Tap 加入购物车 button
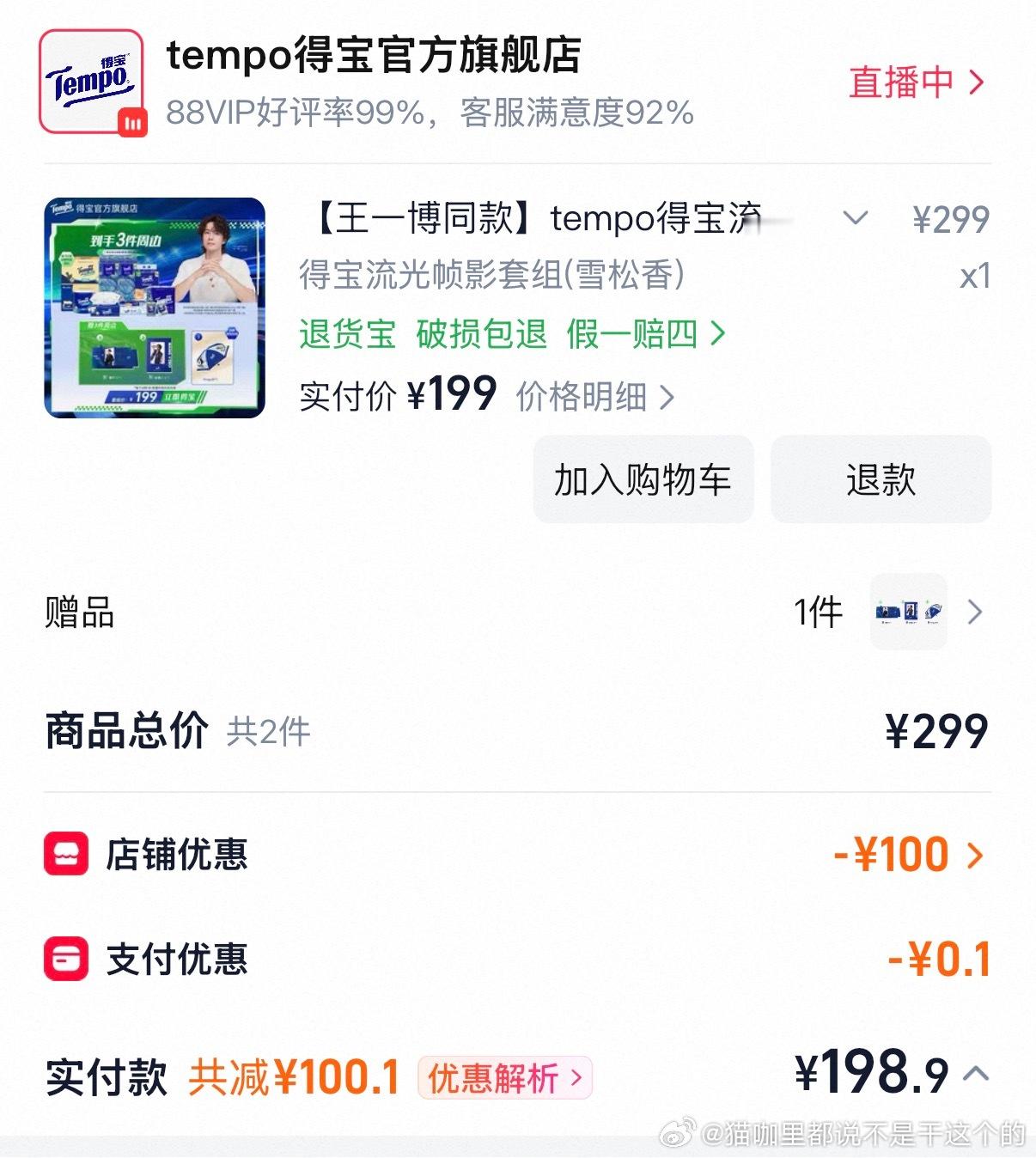 643,479
